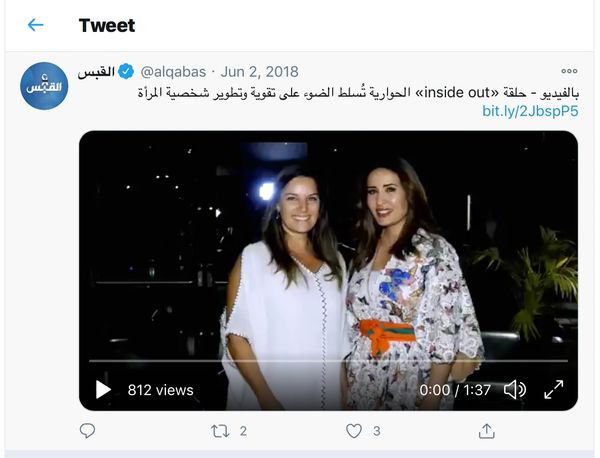Open the tweet's more options menu

click(x=569, y=72)
